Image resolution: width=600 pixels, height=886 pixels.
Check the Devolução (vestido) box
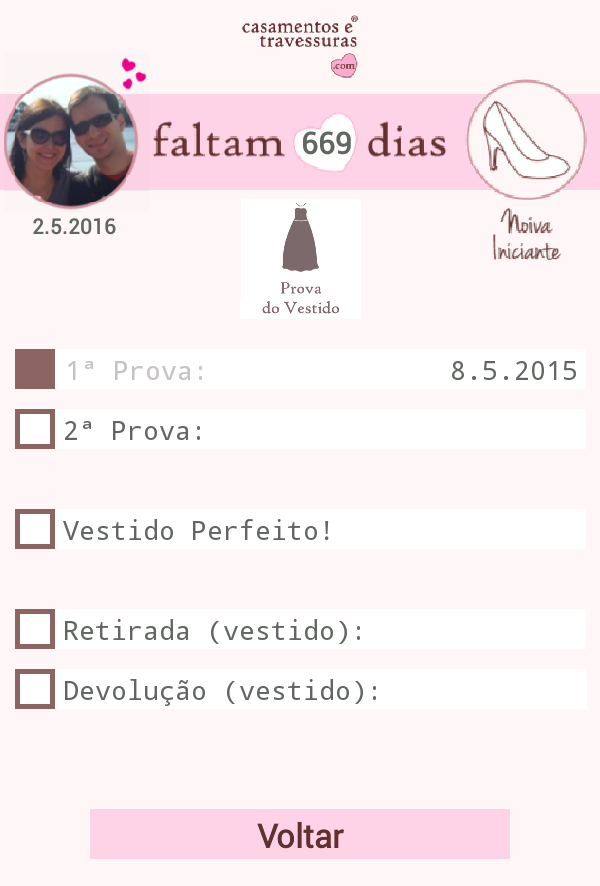(35, 689)
